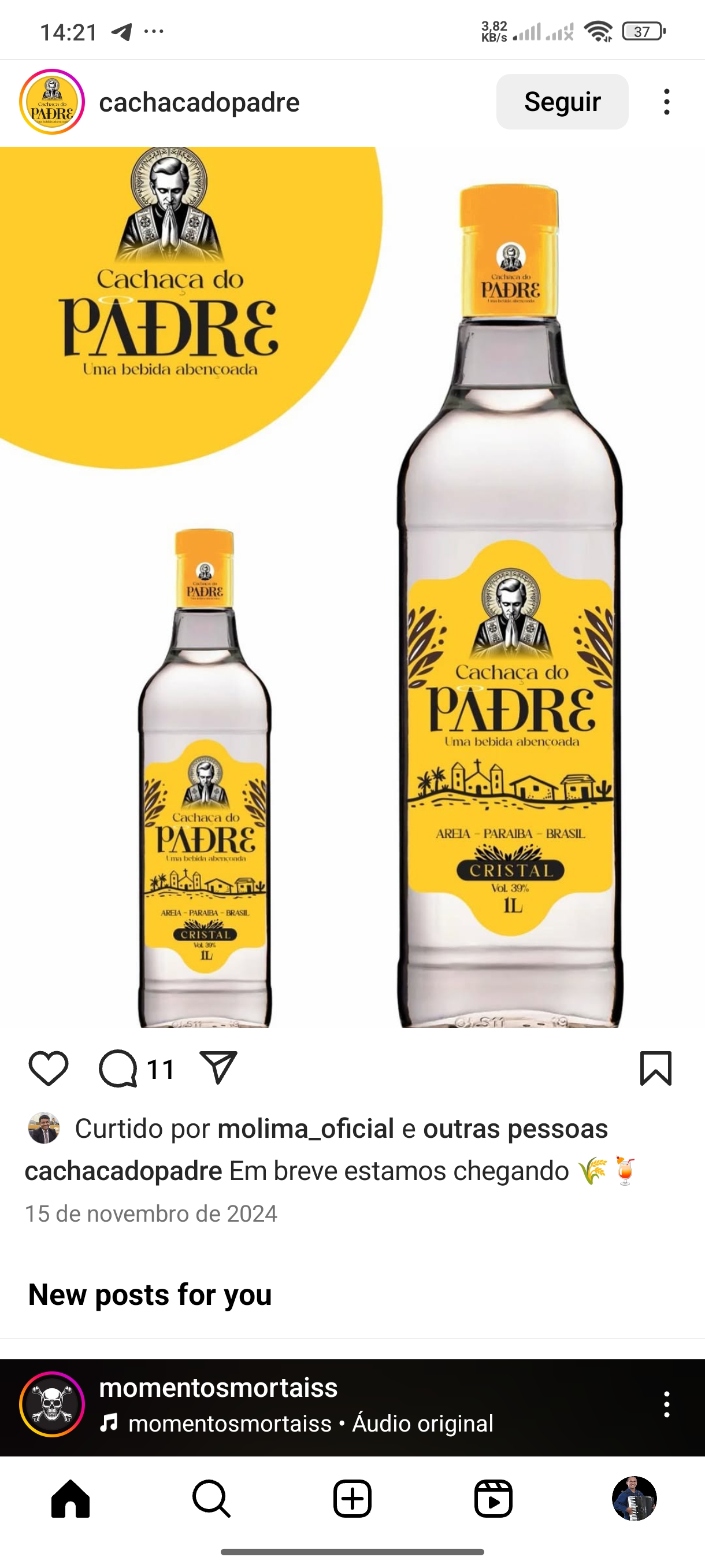This screenshot has width=705, height=1568.
Task: Open the options menu on the momentosmortaiss post
Action: [x=667, y=1404]
